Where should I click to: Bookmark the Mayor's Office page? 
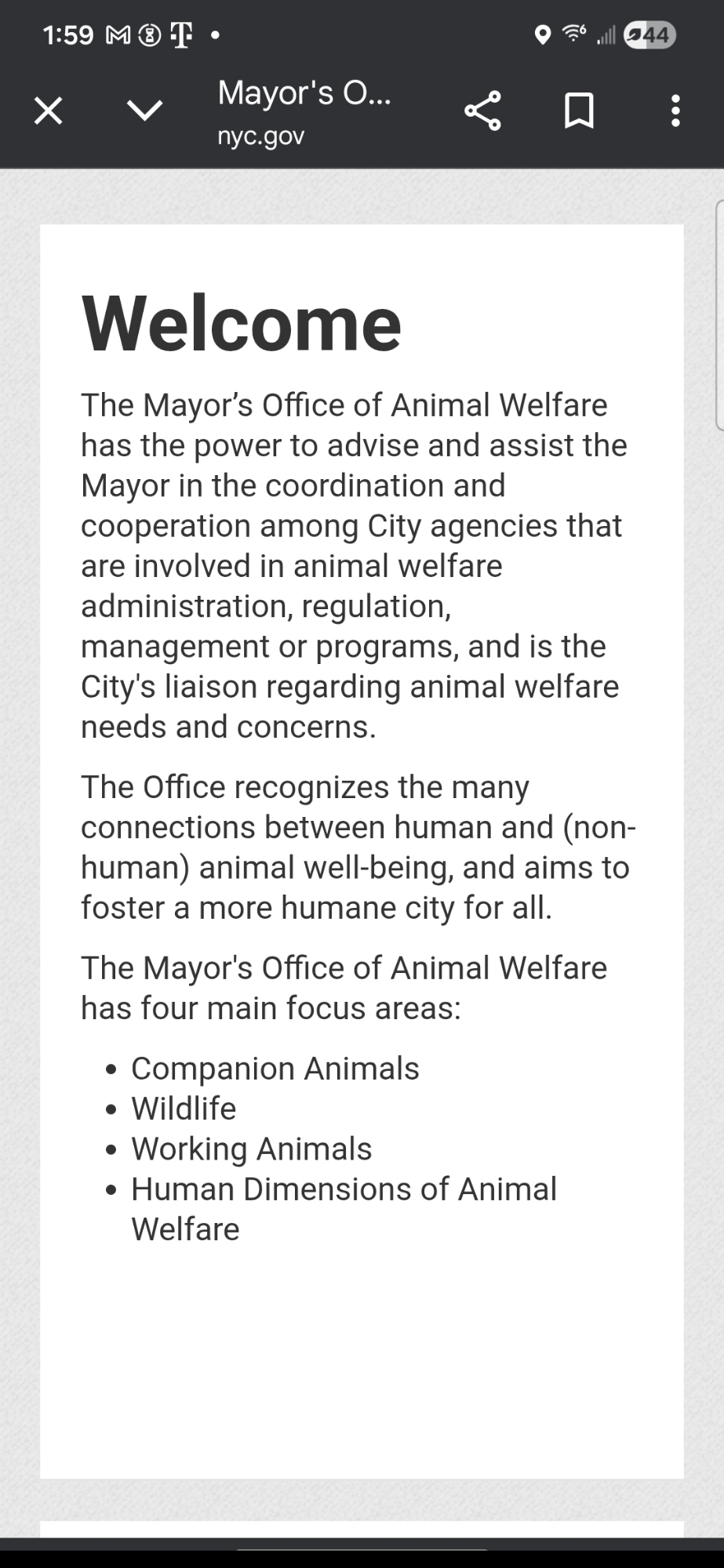tap(579, 111)
